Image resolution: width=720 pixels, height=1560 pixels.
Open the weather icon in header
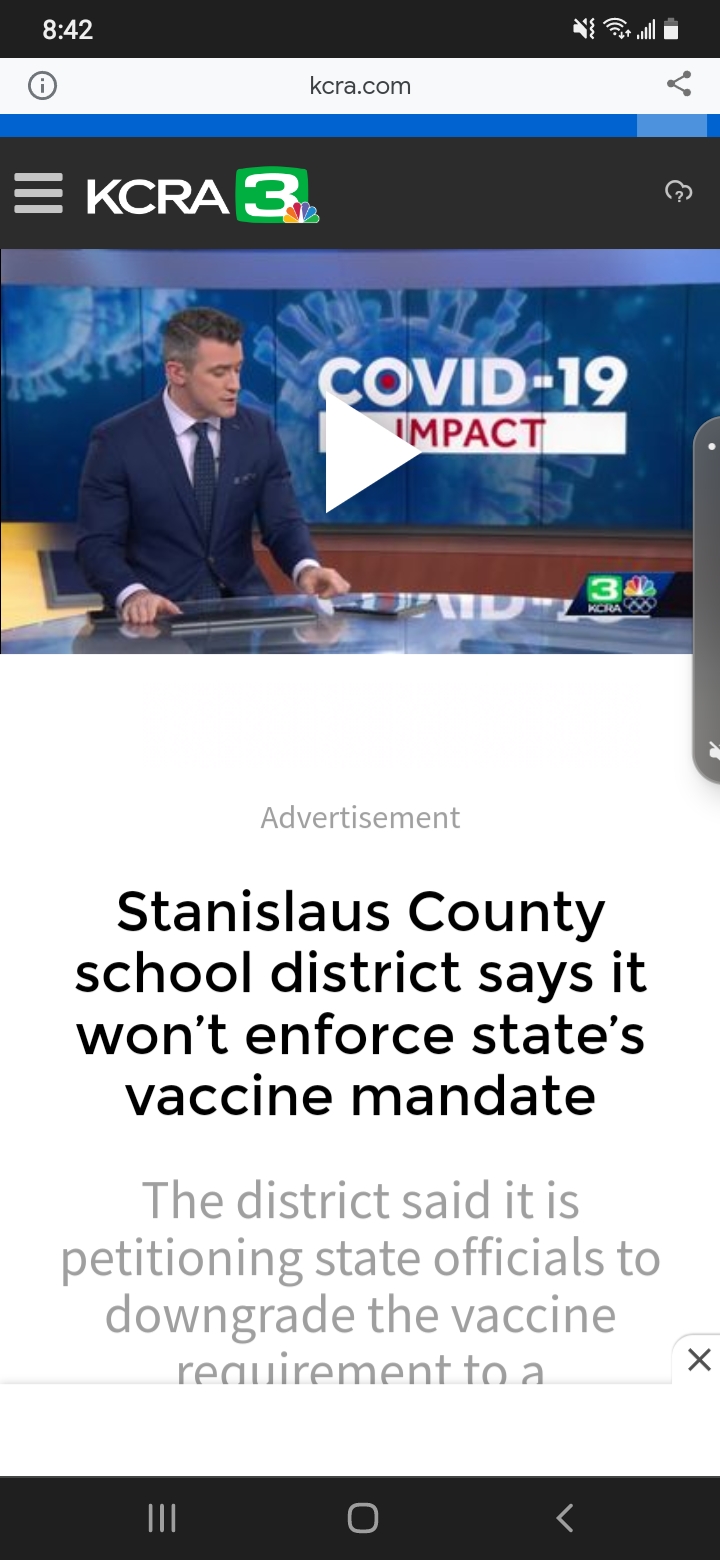(678, 192)
